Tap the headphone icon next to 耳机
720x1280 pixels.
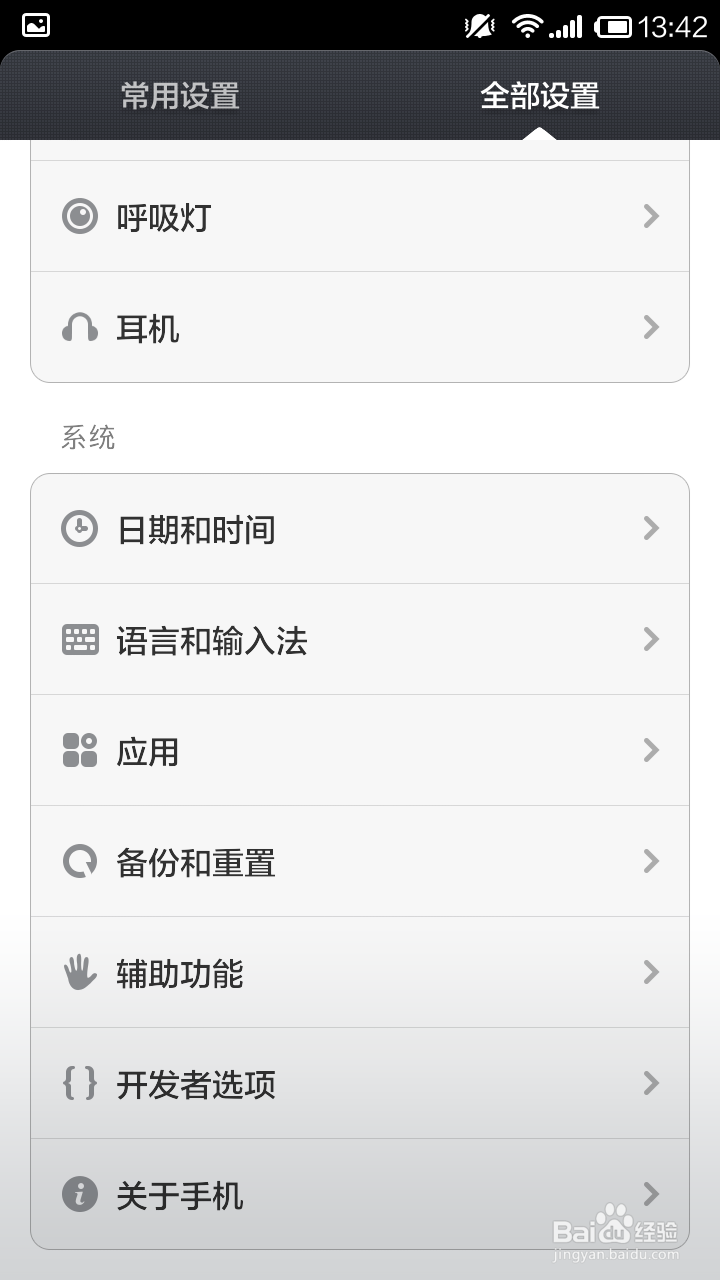coord(82,327)
